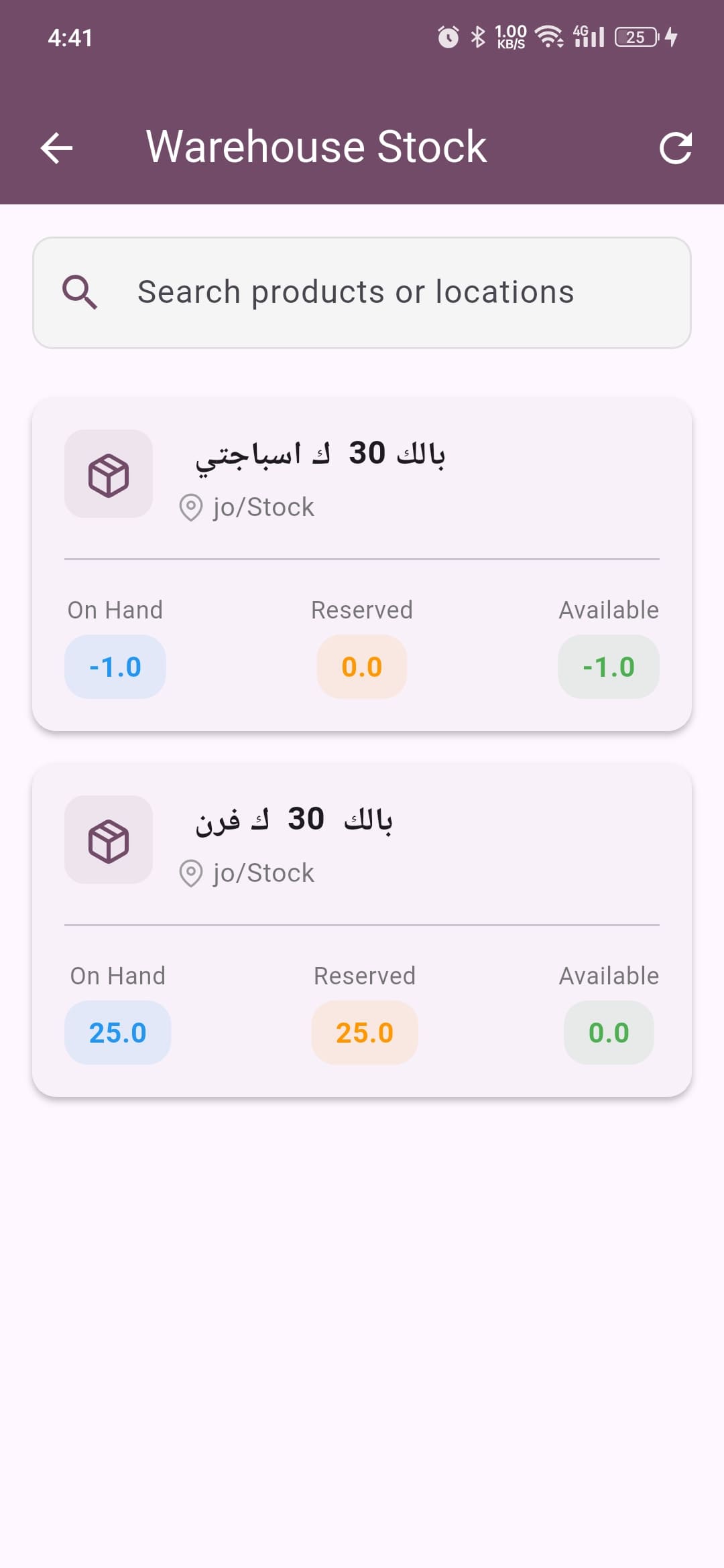Open the بالك 30 ك فرن product card
724x1568 pixels.
(362, 931)
